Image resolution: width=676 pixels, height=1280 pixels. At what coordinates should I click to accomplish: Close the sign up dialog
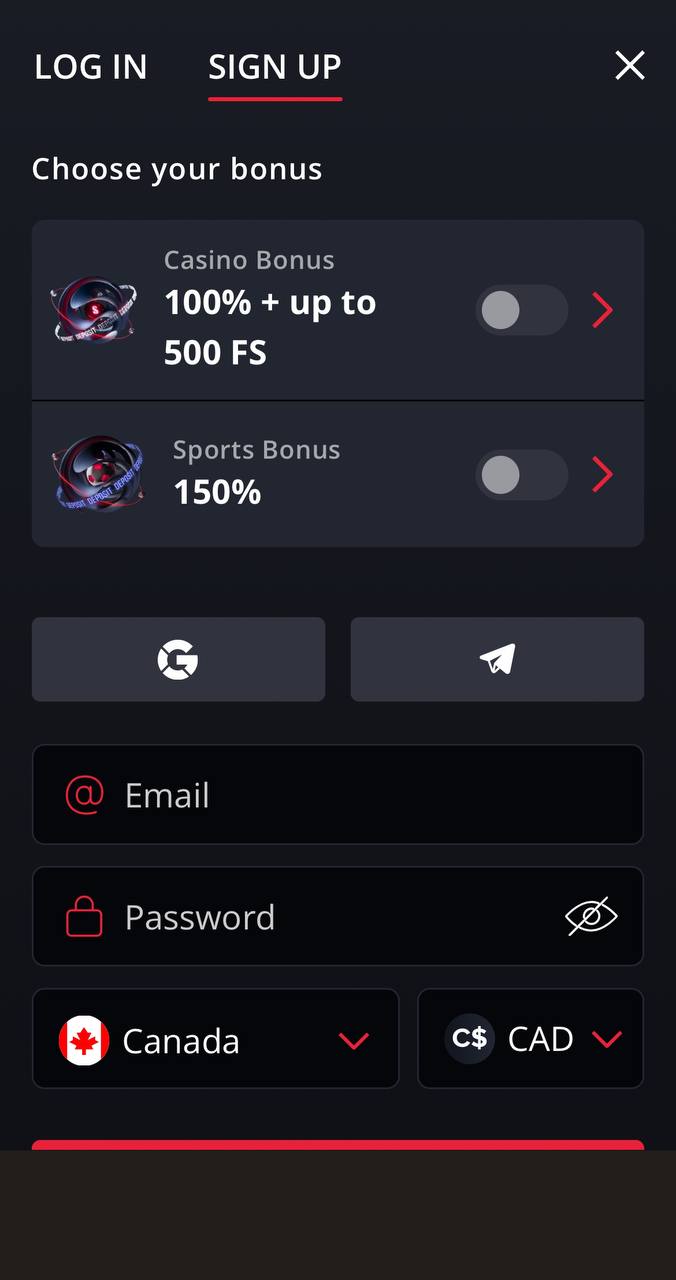(x=630, y=66)
